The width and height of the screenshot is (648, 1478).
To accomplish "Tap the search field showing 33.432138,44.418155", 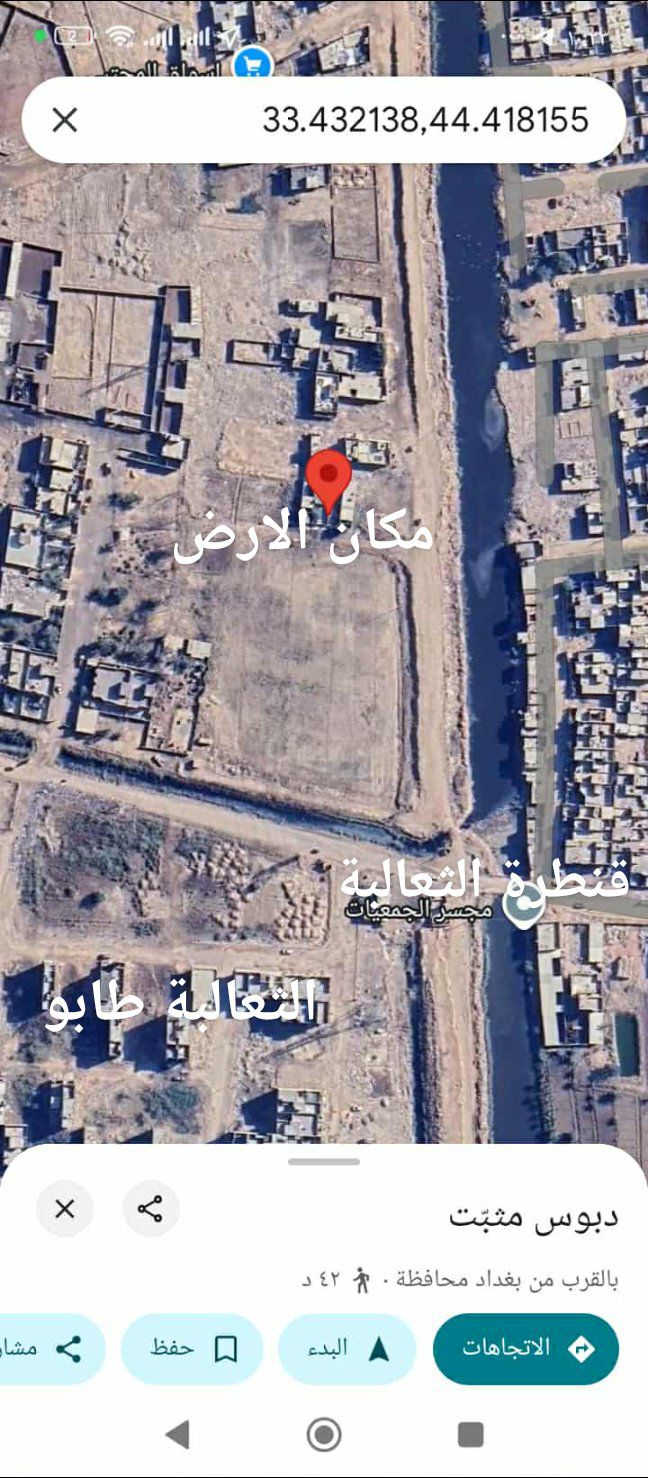I will (x=400, y=121).
